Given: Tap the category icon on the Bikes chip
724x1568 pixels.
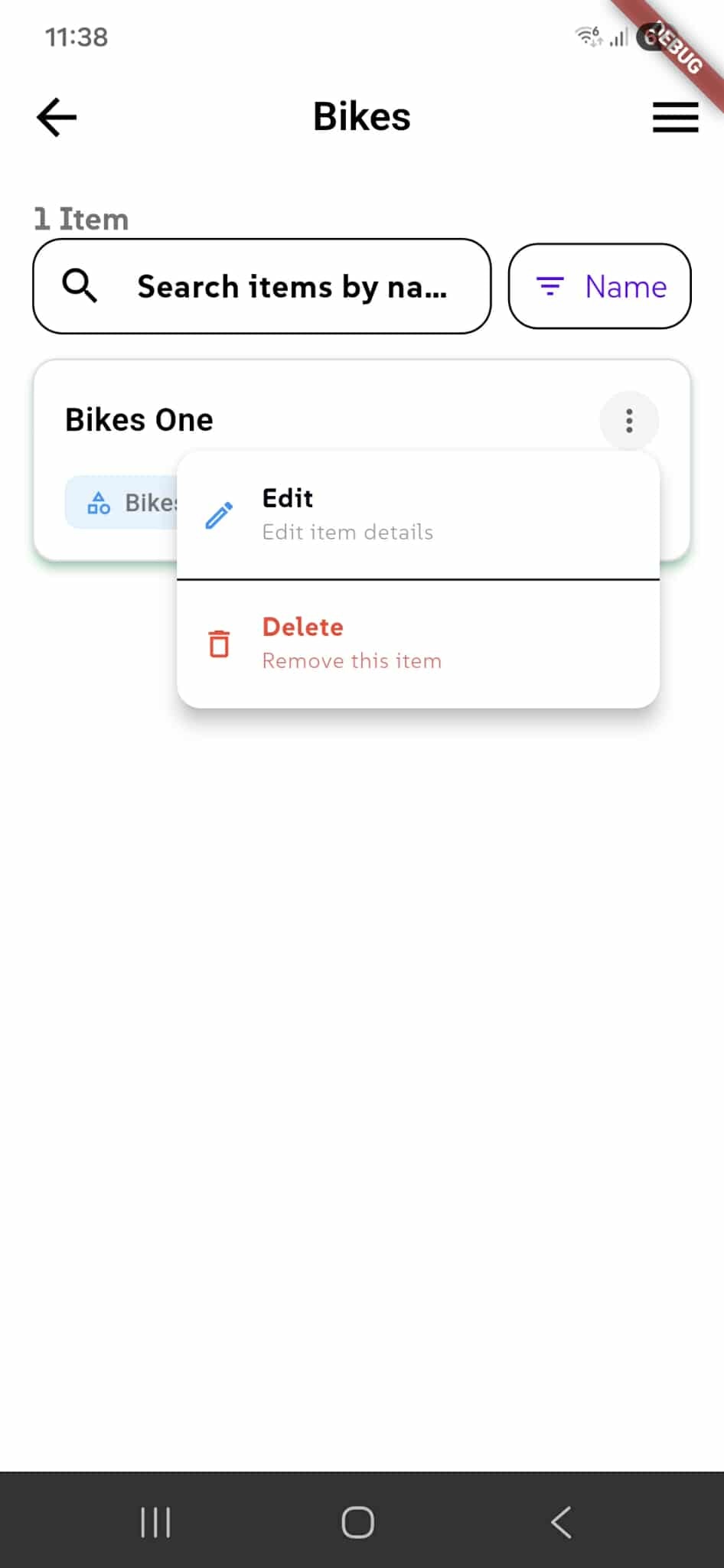Looking at the screenshot, I should (x=99, y=503).
